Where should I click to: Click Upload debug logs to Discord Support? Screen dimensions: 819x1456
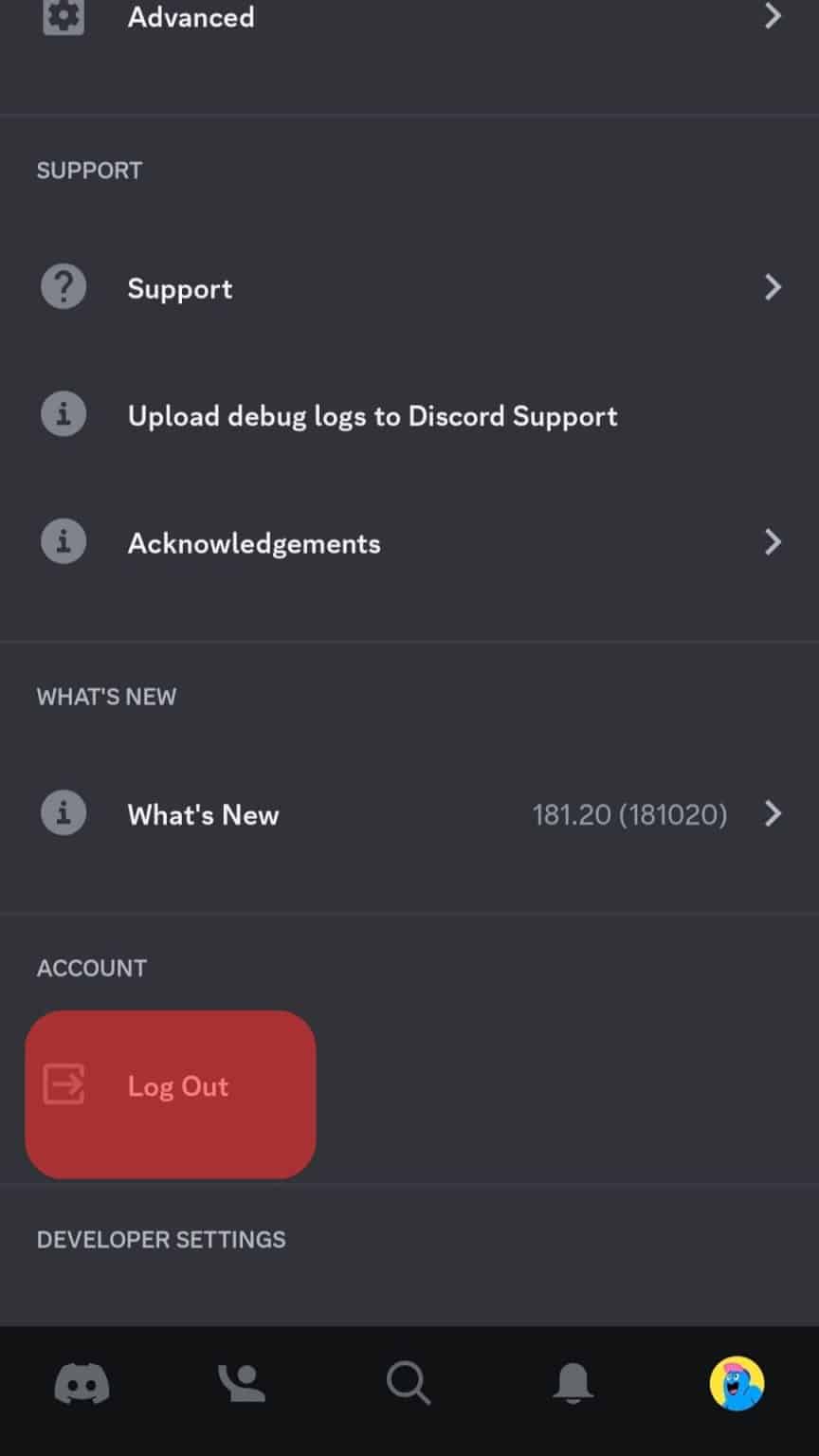coord(373,415)
